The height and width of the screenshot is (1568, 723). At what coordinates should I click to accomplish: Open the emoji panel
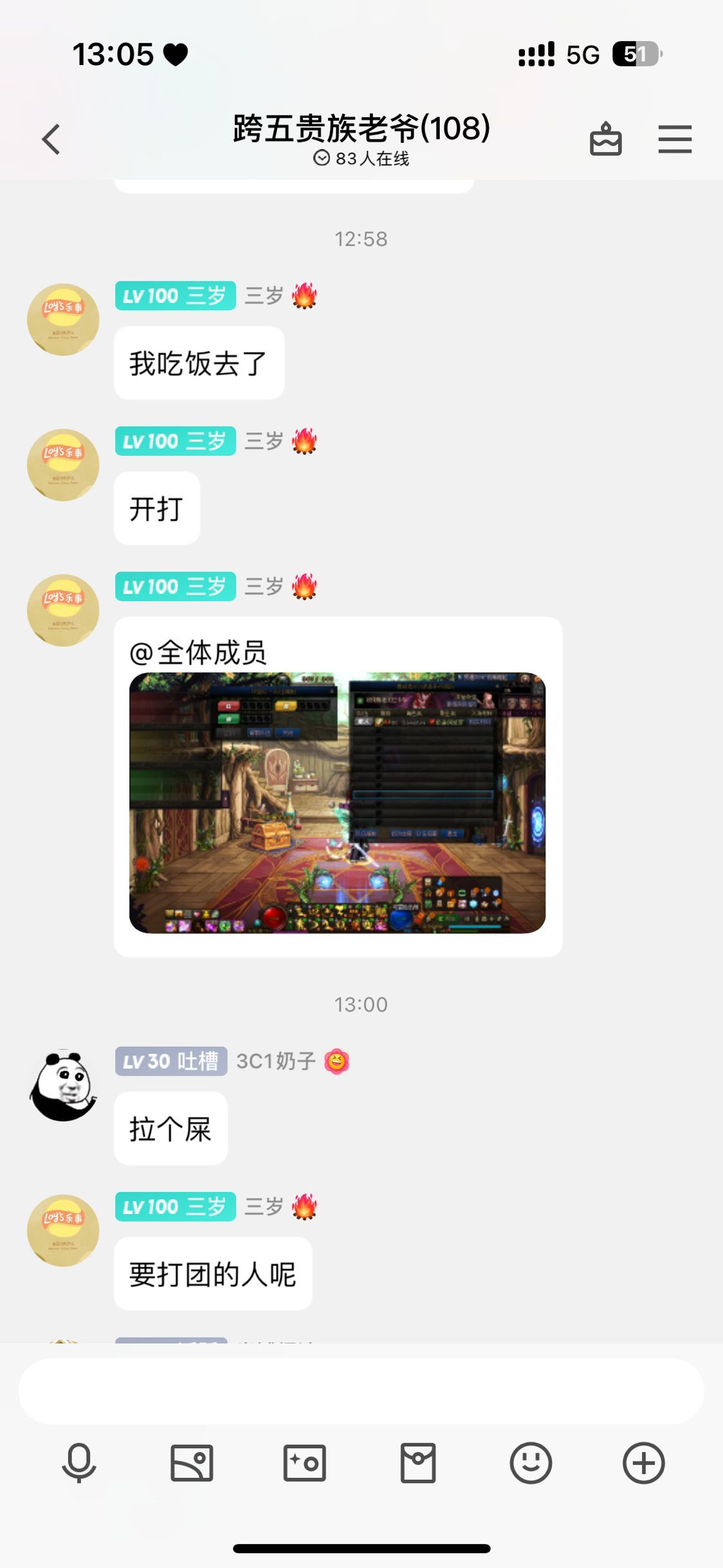point(531,1462)
